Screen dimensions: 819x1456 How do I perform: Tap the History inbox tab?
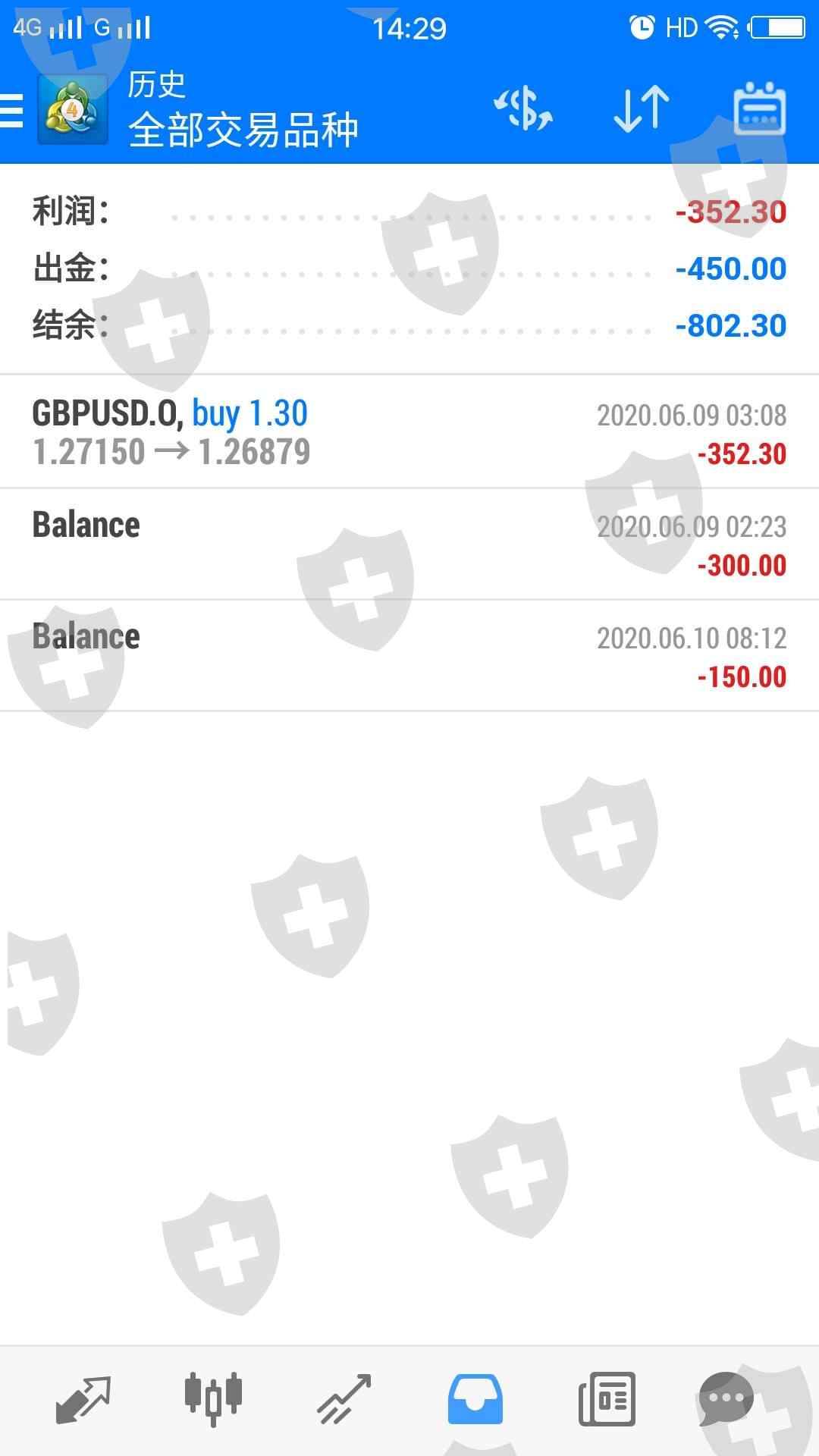click(475, 1399)
